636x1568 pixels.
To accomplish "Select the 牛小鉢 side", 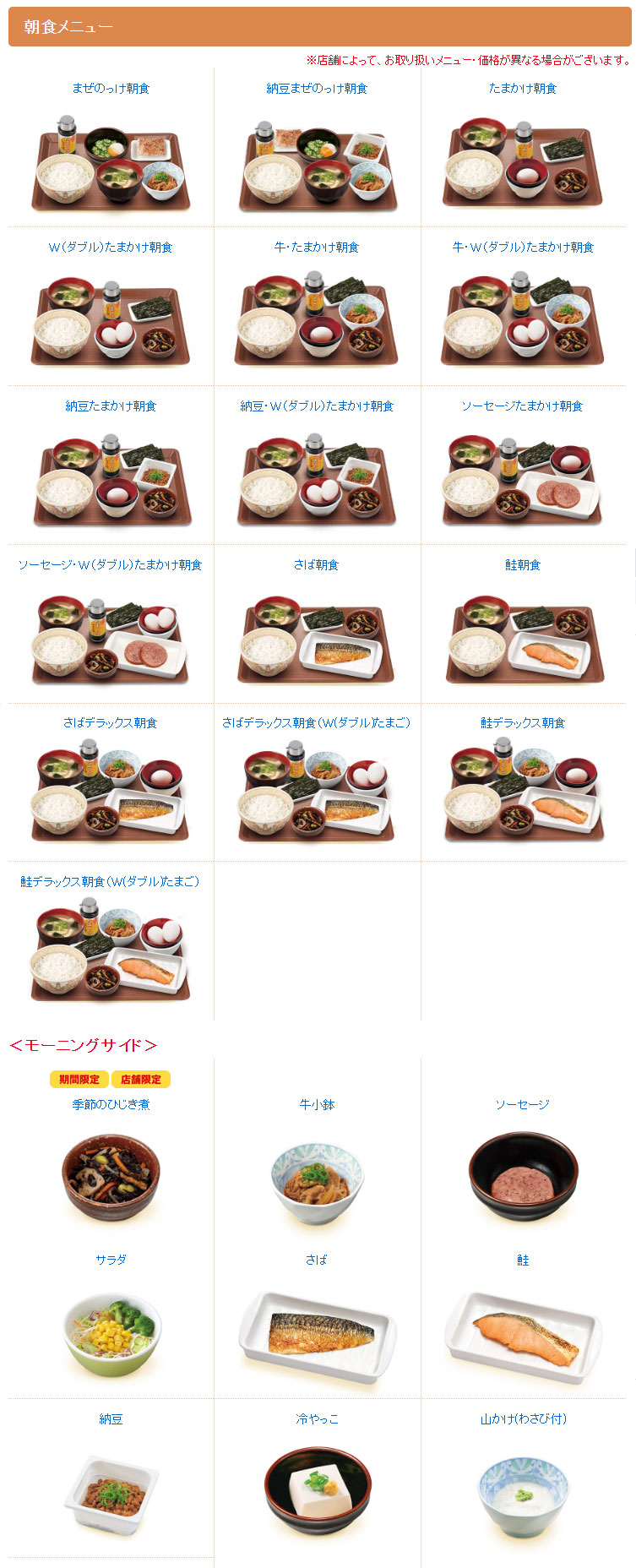I will 317,1105.
